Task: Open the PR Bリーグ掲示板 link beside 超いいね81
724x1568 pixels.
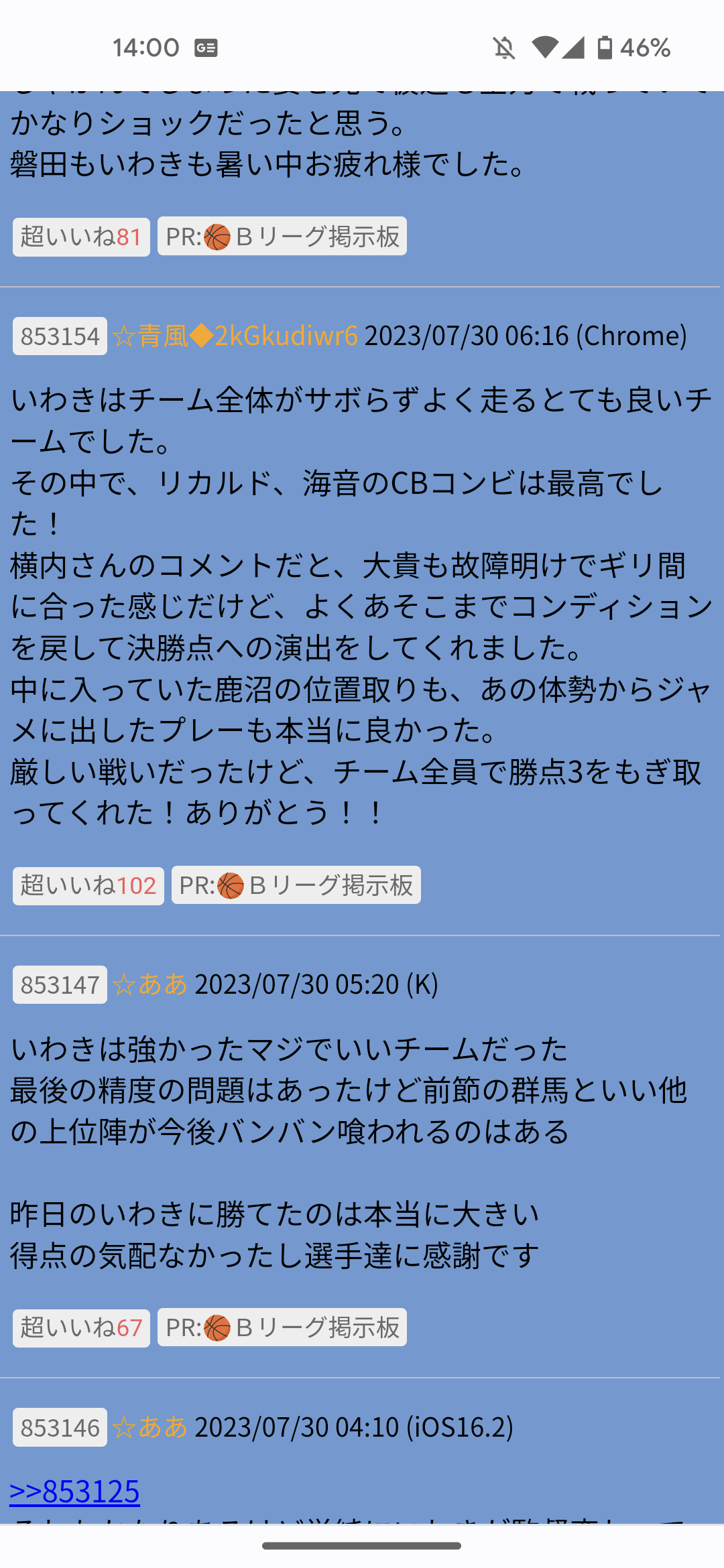Action: [282, 237]
